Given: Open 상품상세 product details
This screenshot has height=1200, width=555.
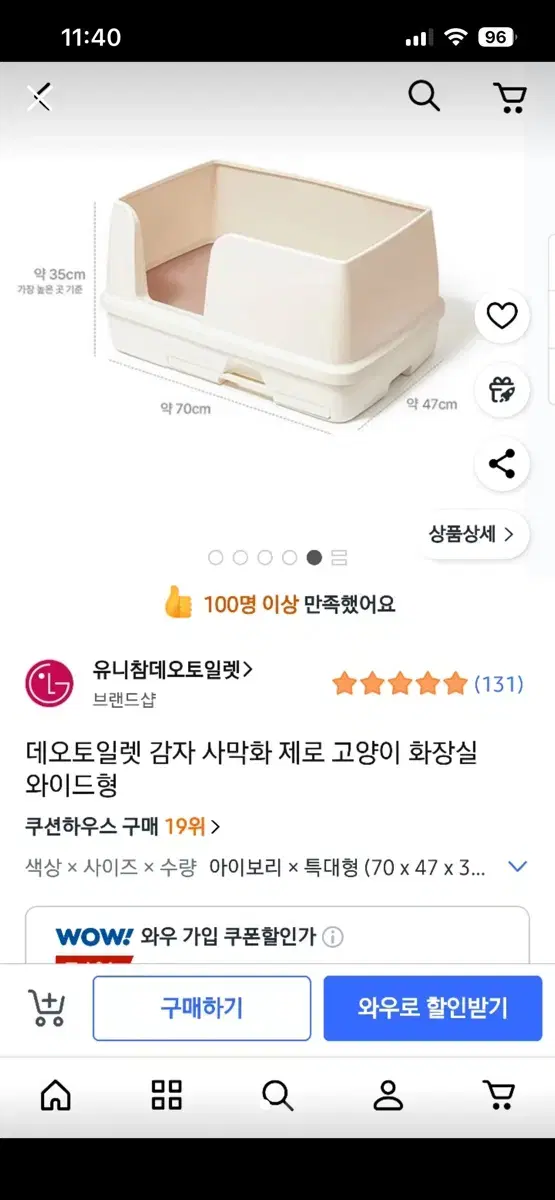Looking at the screenshot, I should (x=472, y=534).
